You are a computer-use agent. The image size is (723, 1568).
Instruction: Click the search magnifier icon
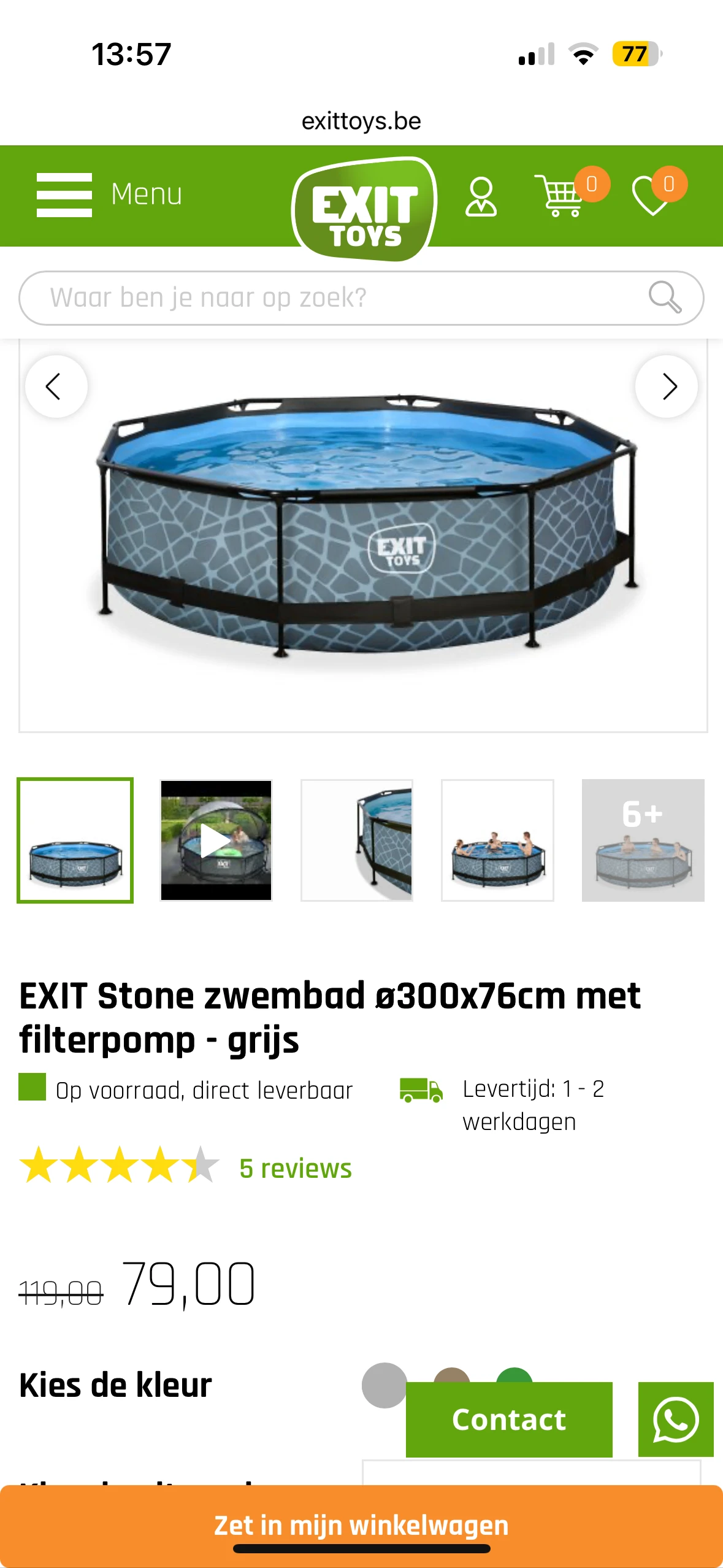pos(664,298)
